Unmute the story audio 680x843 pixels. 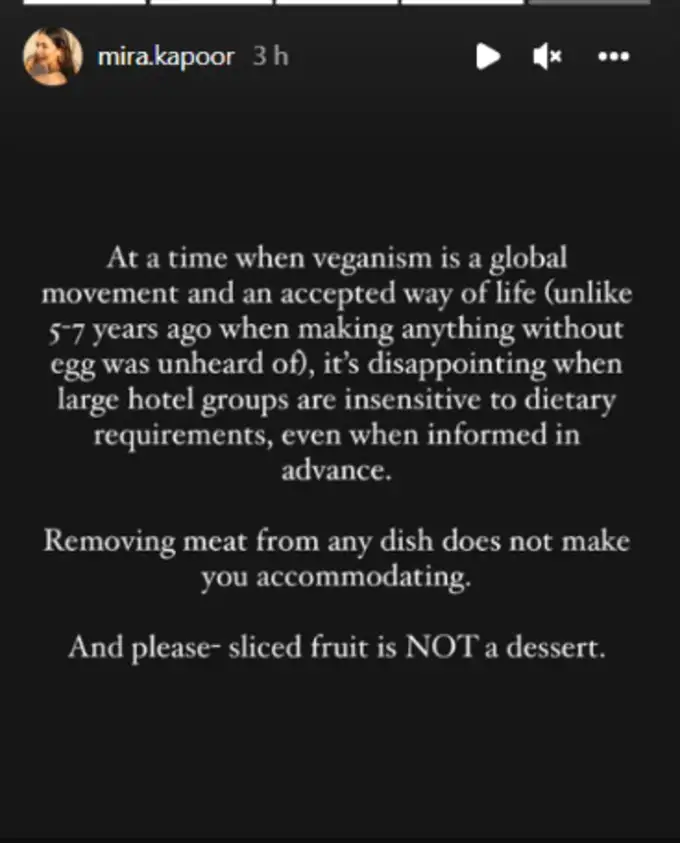547,57
